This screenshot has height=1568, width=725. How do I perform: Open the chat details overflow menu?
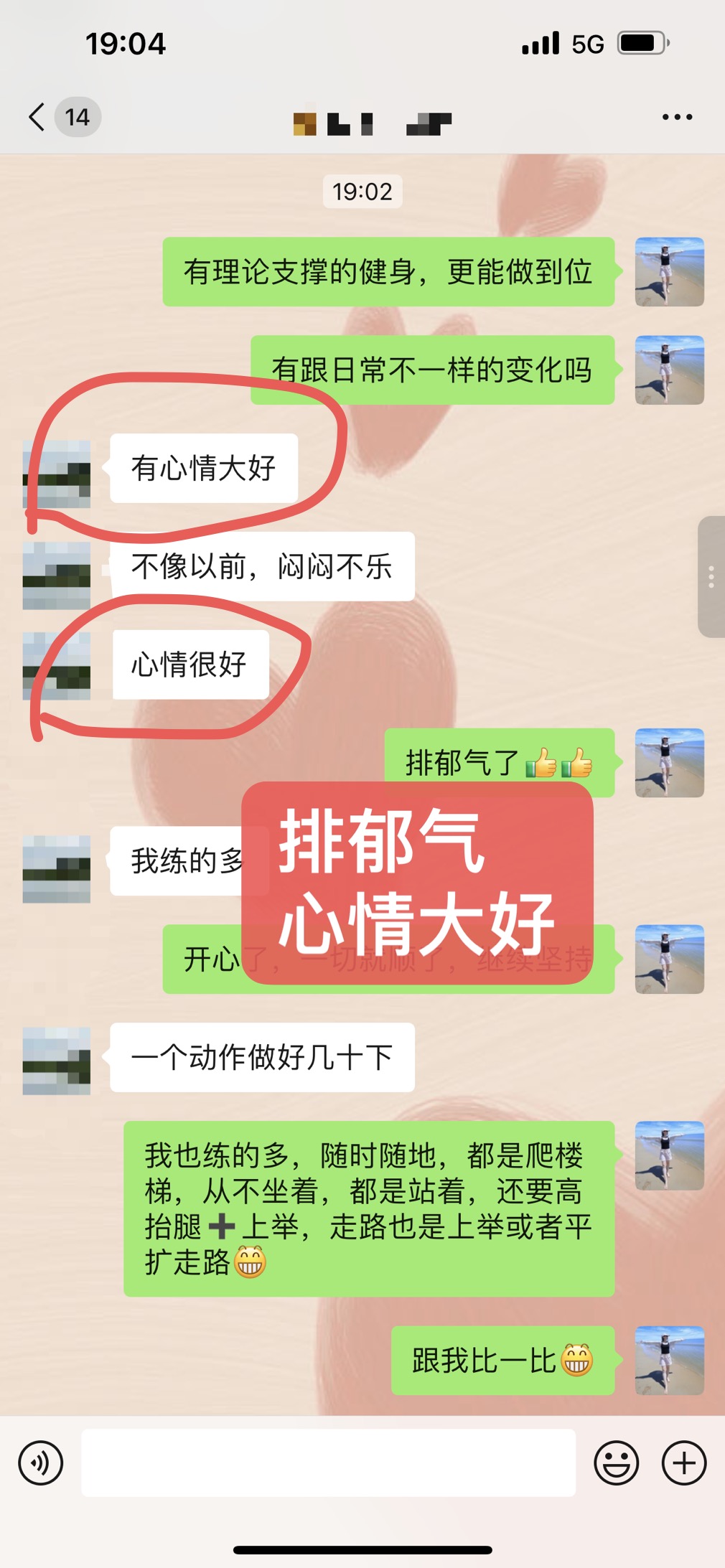pos(676,117)
